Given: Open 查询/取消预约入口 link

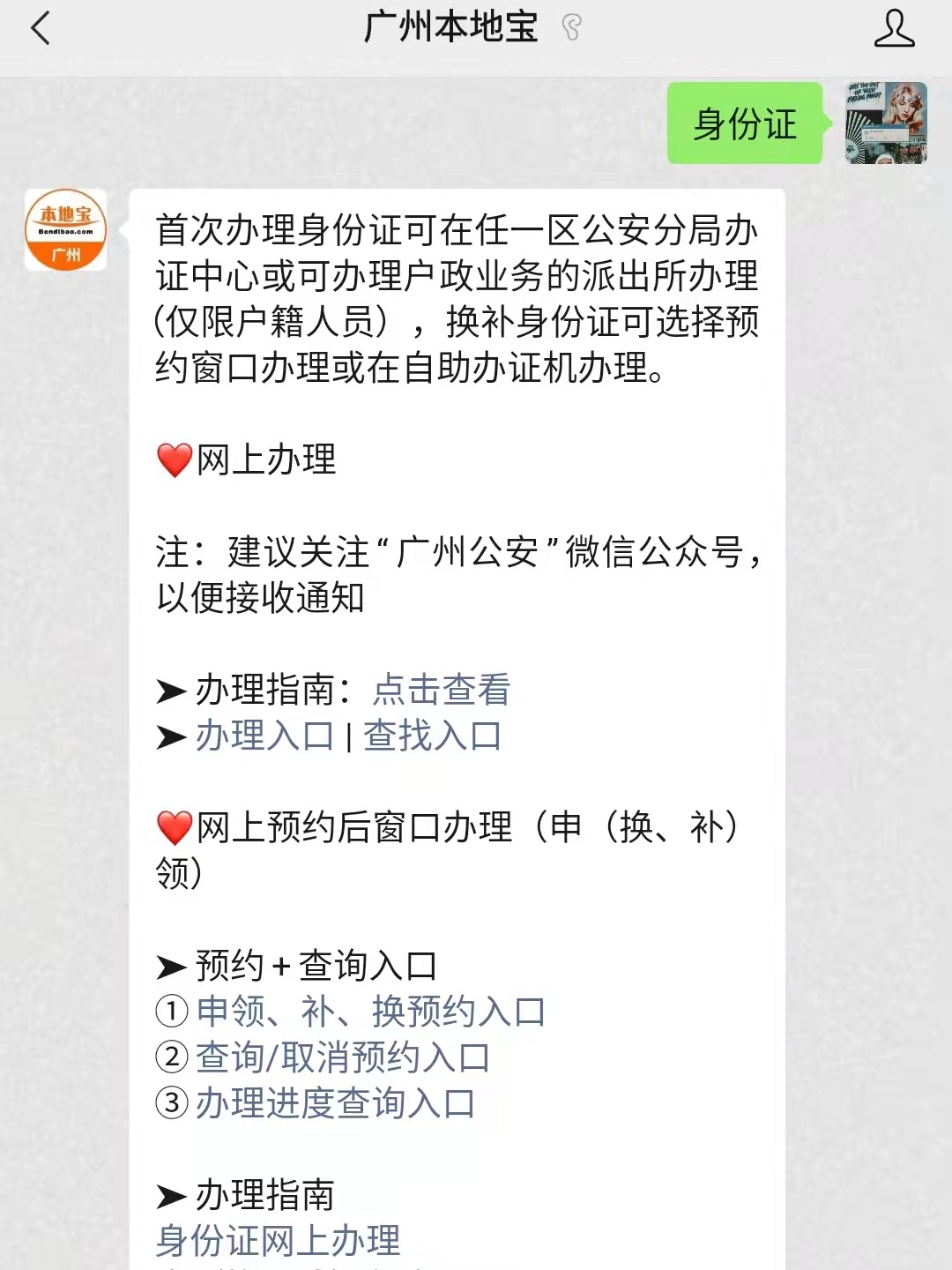Looking at the screenshot, I should click(x=342, y=1057).
